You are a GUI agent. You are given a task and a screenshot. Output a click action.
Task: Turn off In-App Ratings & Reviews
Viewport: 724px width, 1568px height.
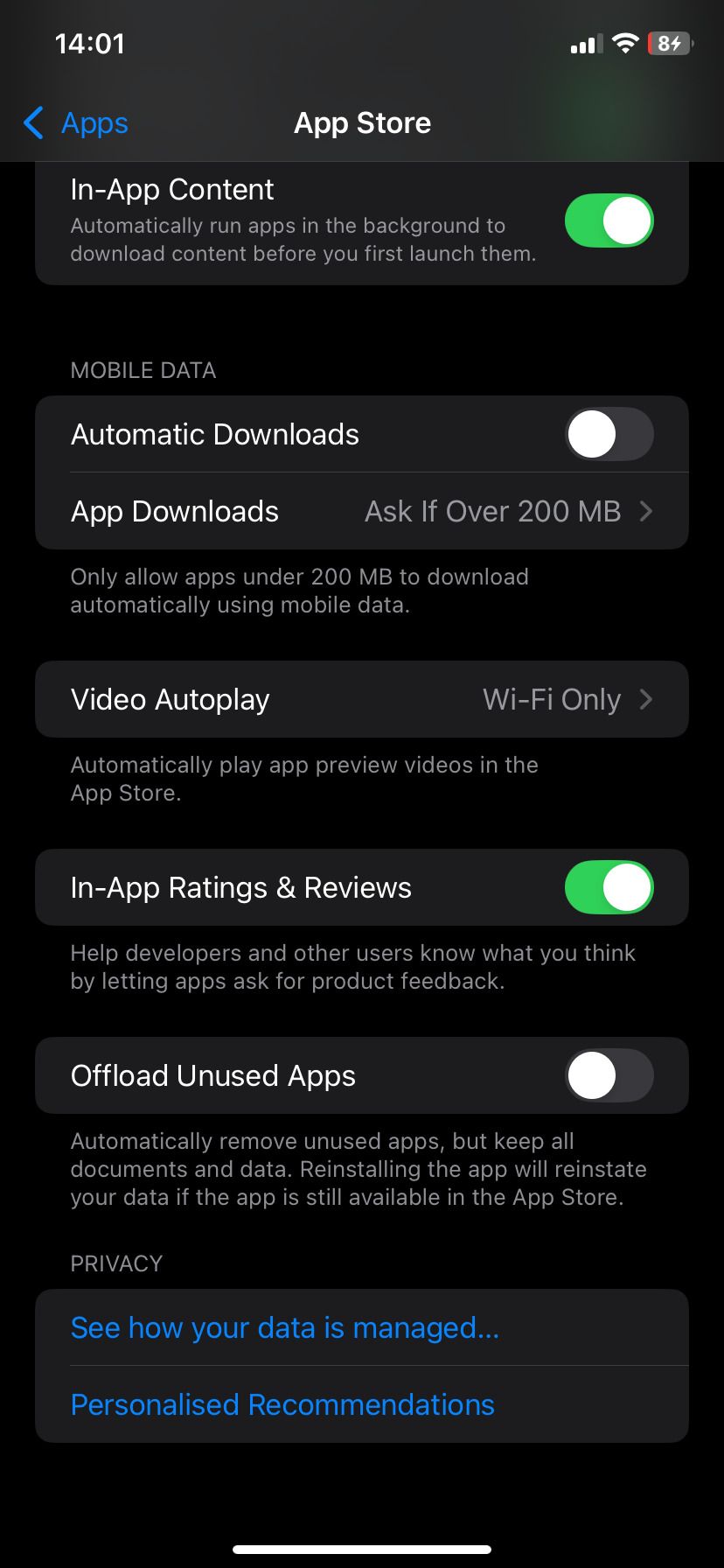click(609, 887)
